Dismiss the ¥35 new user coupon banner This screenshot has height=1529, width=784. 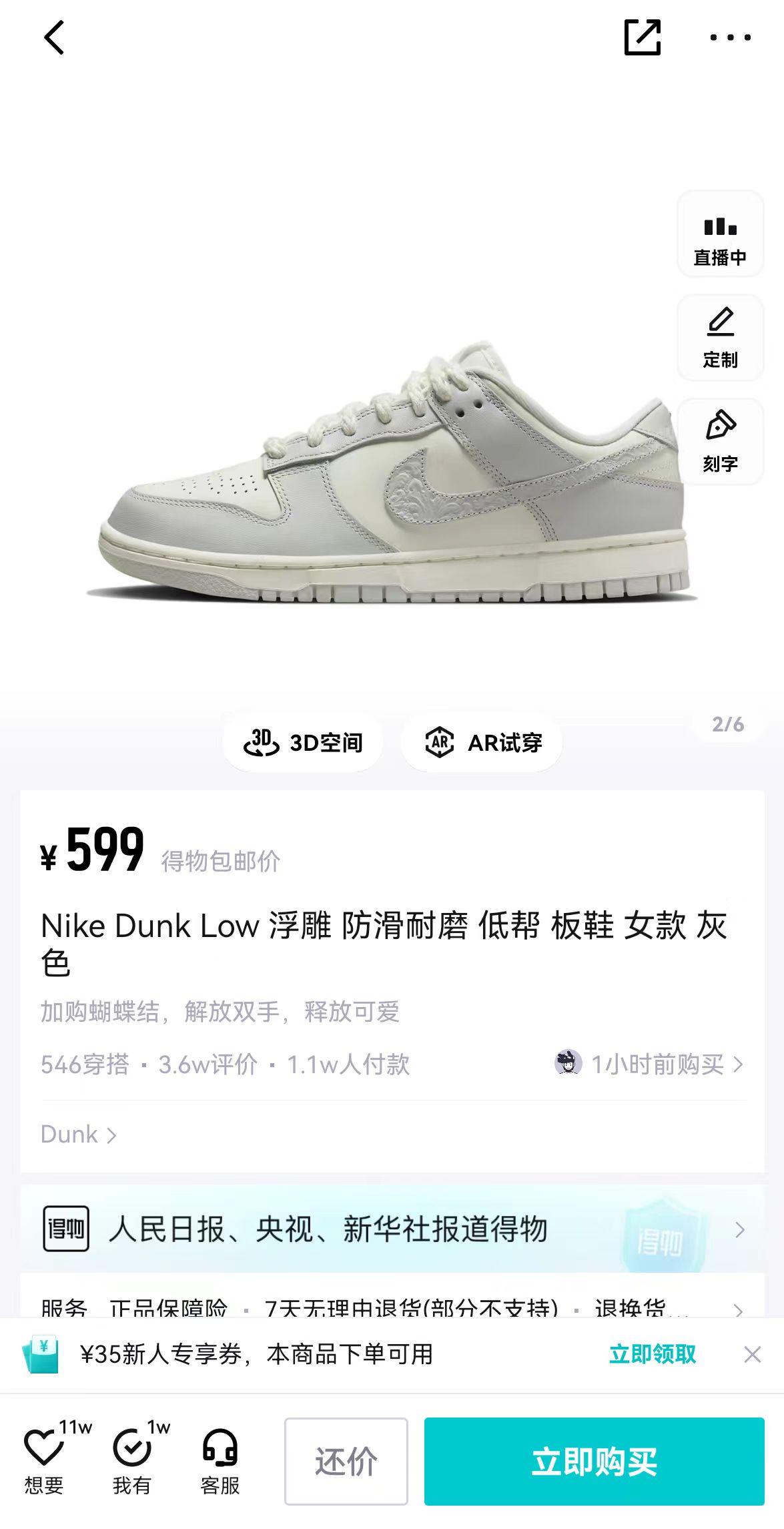[753, 1354]
